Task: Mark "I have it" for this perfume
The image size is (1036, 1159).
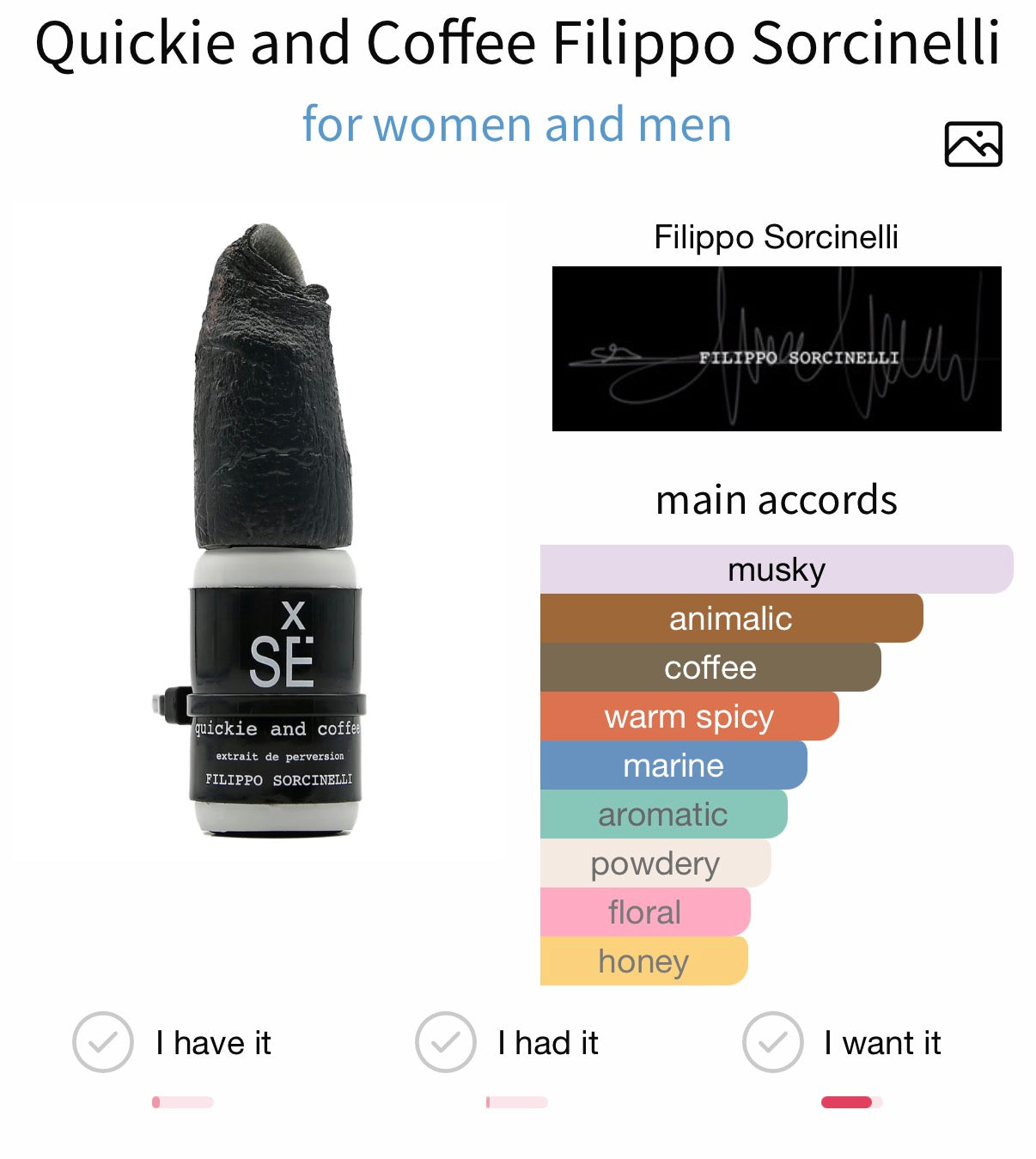Action: pyautogui.click(x=103, y=1042)
